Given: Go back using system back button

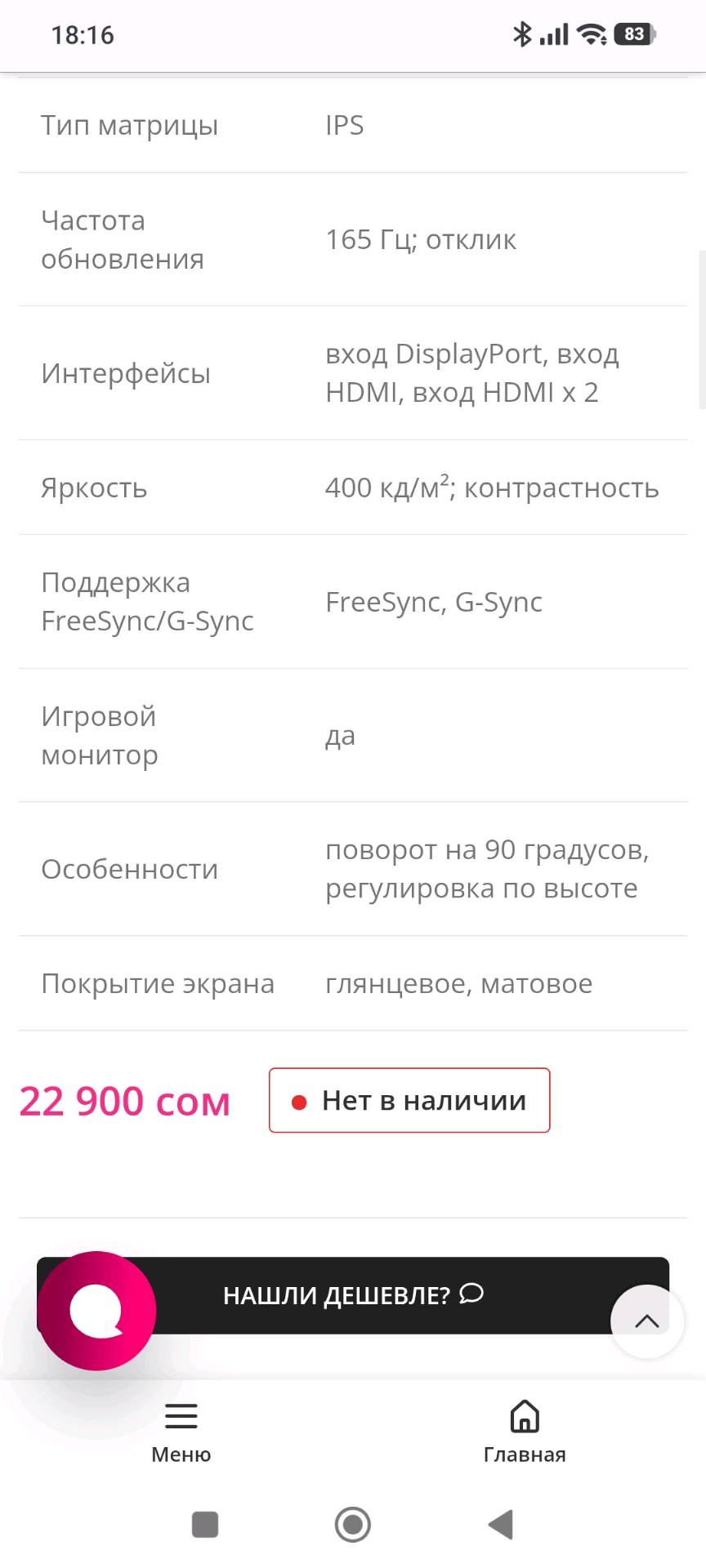Looking at the screenshot, I should click(500, 1524).
